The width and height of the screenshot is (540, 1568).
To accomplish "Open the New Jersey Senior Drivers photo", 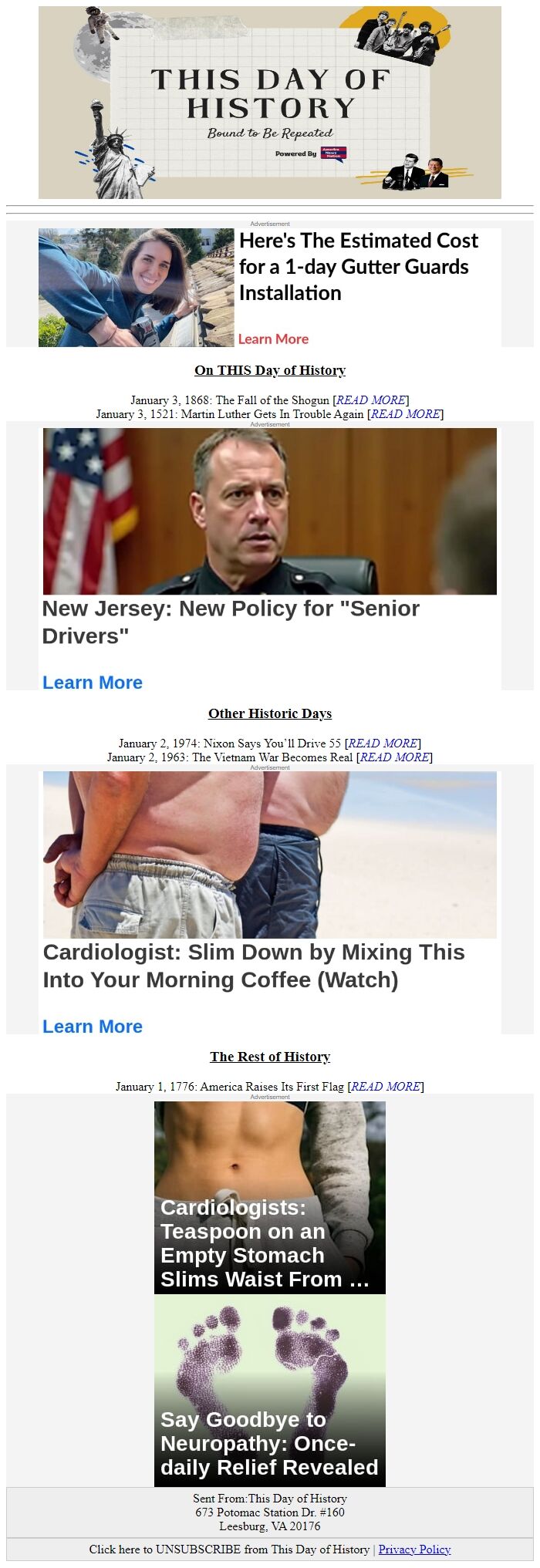I will tap(270, 511).
